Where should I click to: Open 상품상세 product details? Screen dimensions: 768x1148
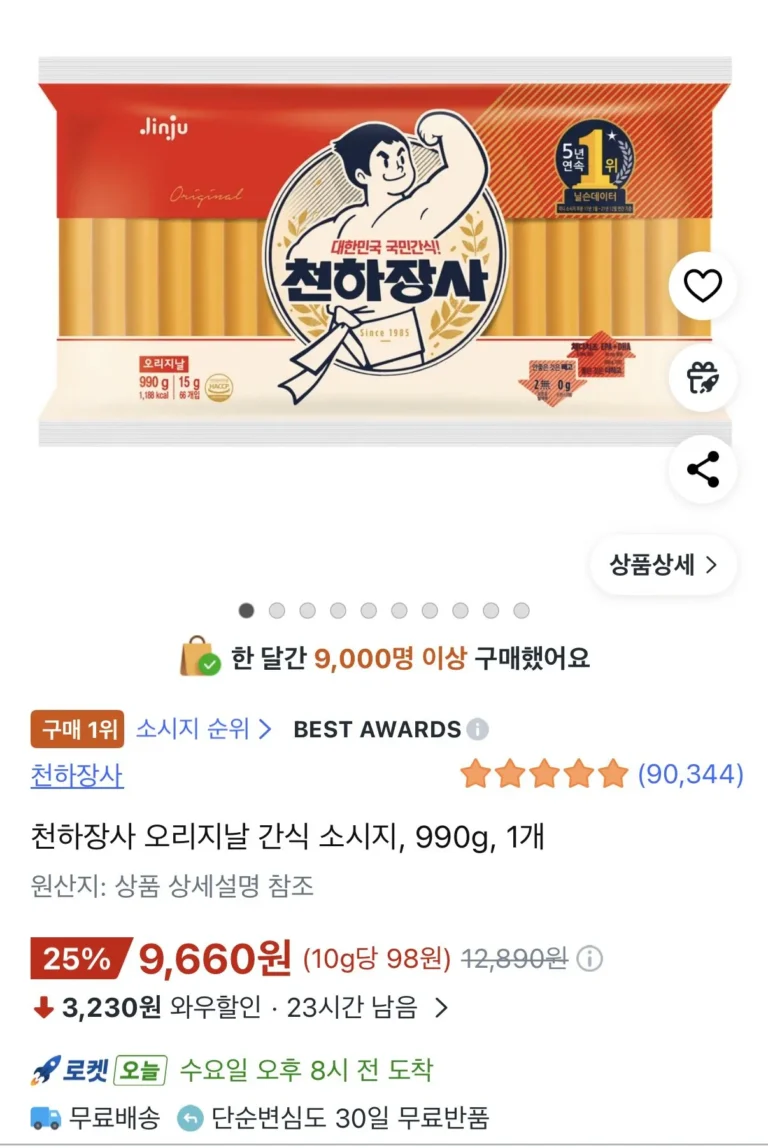(x=664, y=565)
